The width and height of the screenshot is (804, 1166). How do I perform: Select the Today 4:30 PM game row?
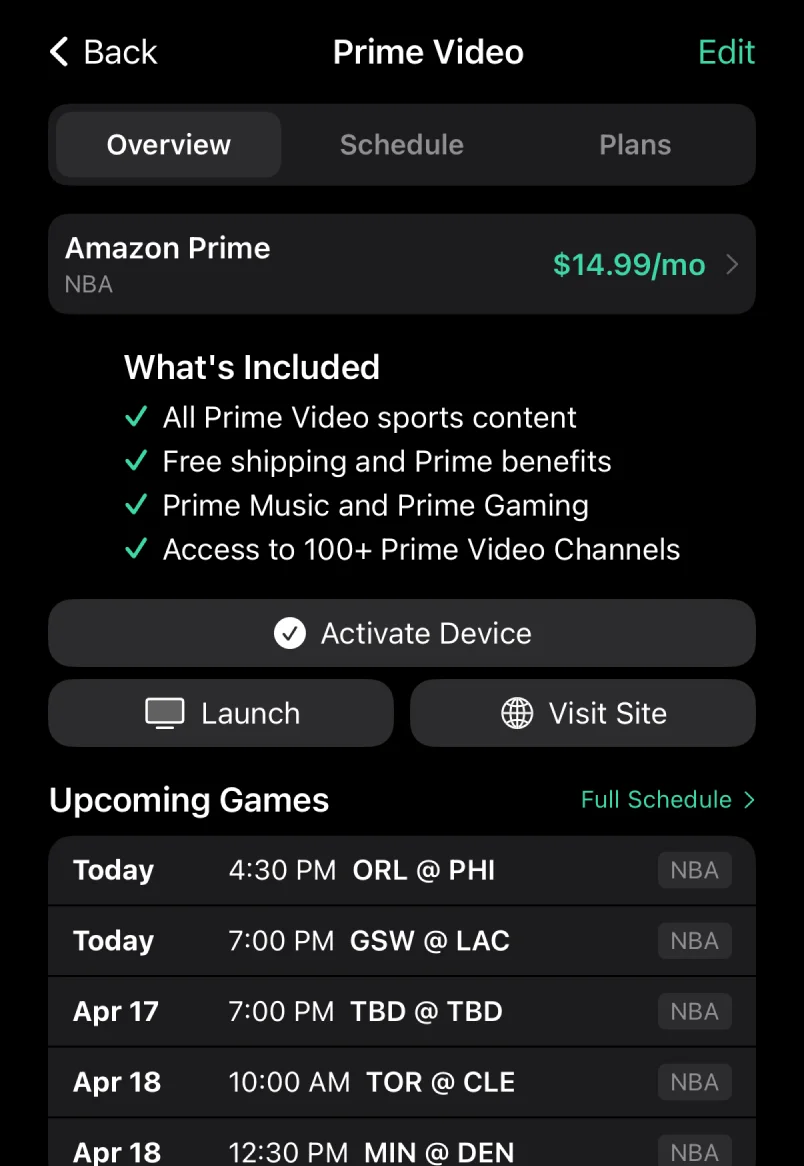pyautogui.click(x=350, y=870)
